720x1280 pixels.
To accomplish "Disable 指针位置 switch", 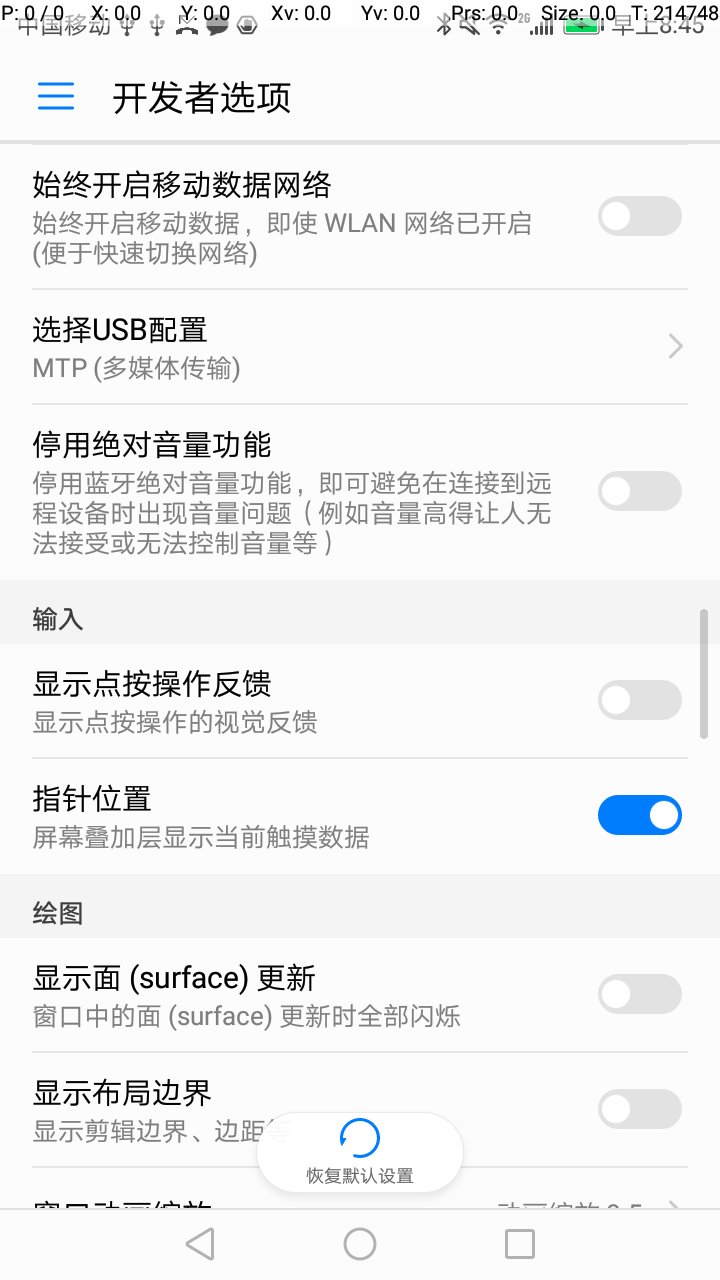I will [x=639, y=815].
